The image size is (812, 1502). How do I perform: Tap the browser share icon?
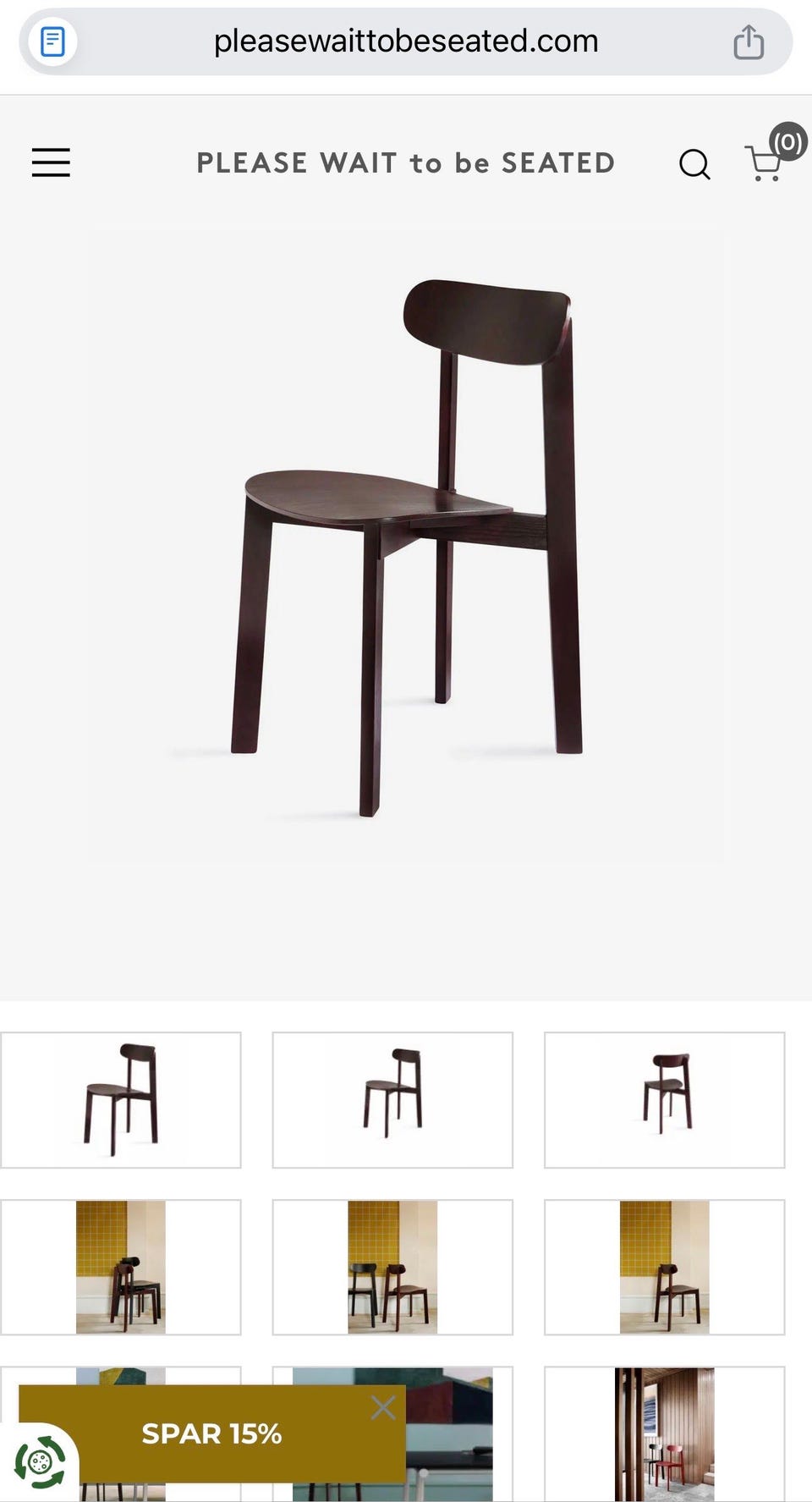748,41
